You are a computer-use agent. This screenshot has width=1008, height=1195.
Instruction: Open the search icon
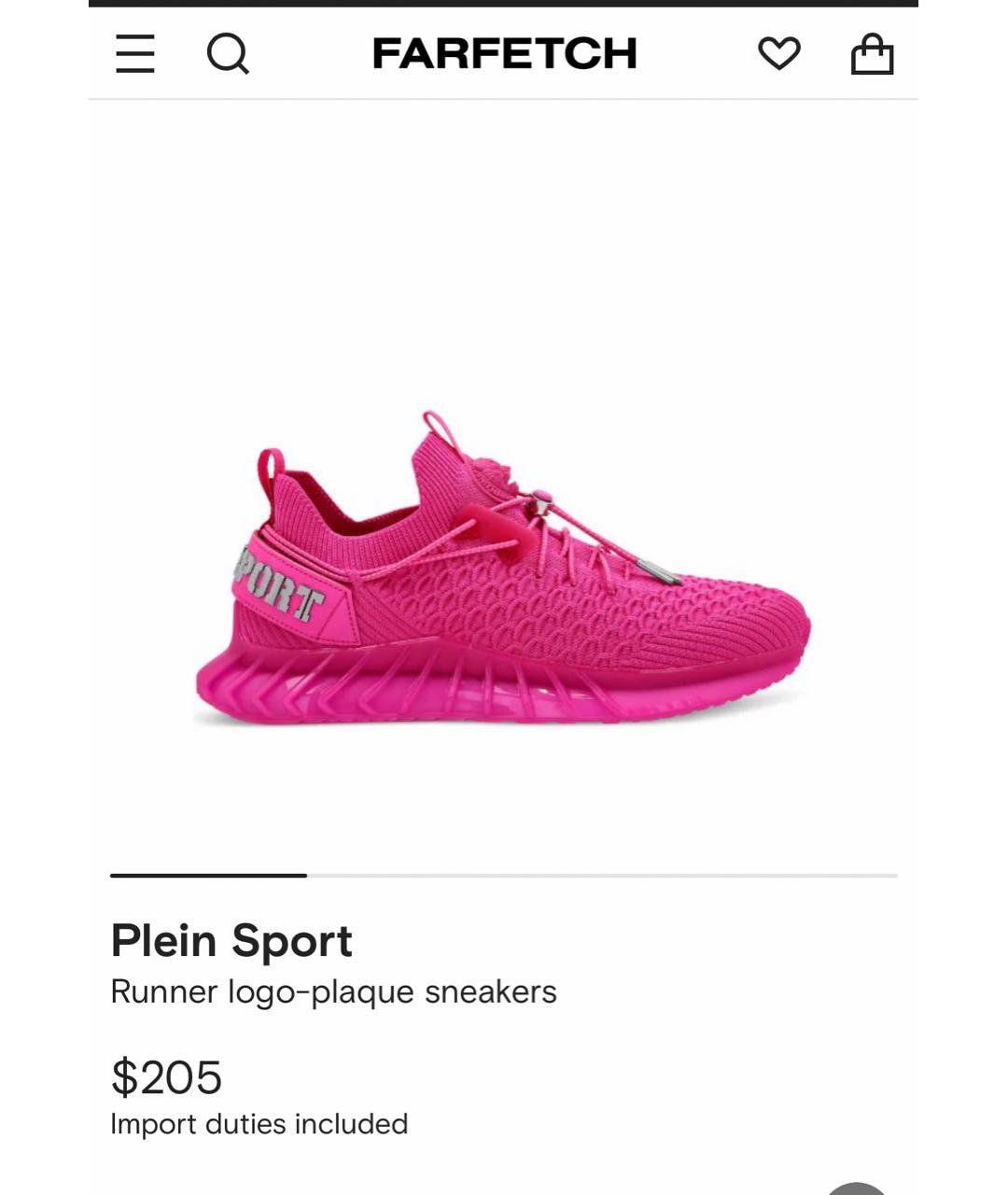[228, 53]
